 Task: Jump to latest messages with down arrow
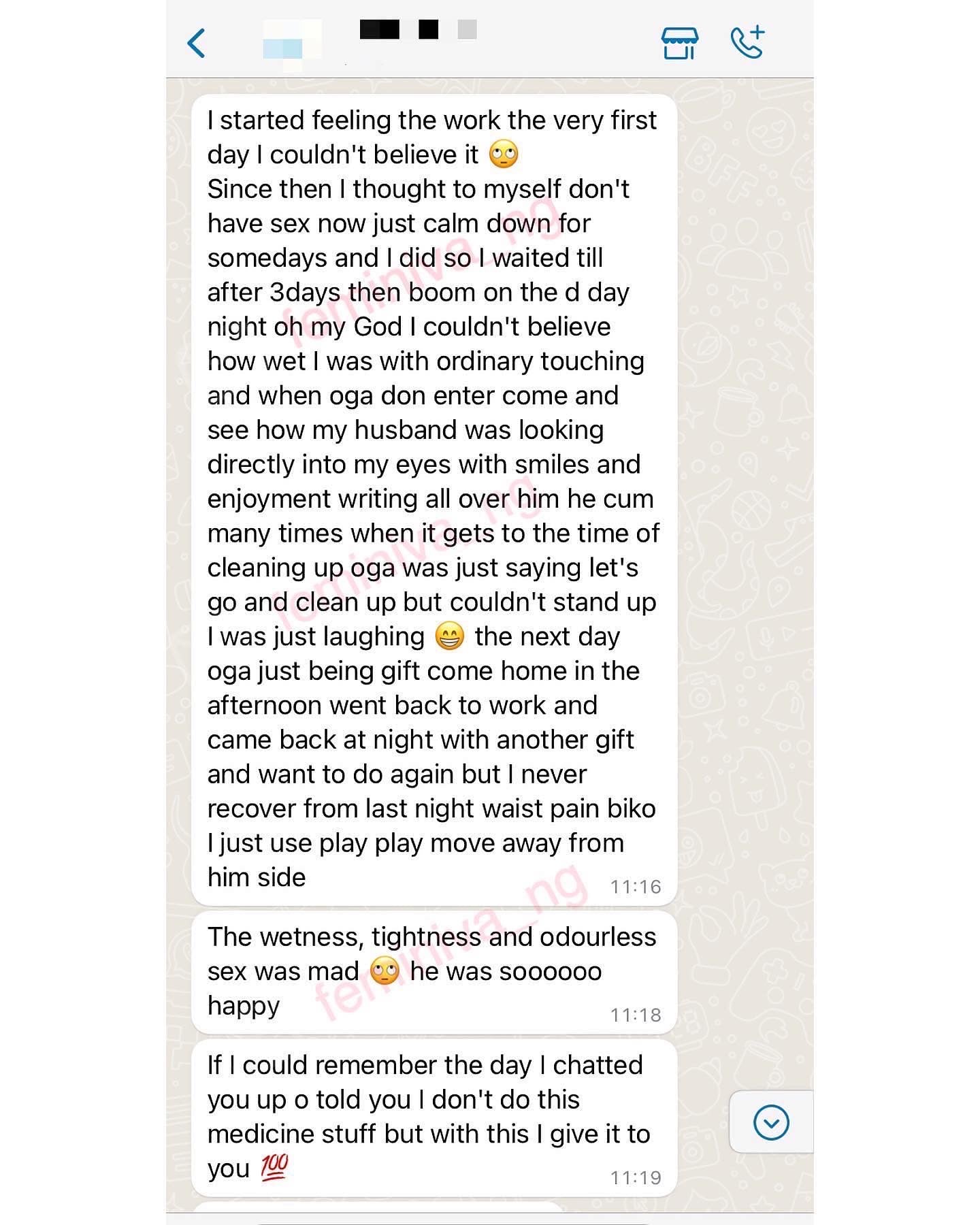point(771,1122)
